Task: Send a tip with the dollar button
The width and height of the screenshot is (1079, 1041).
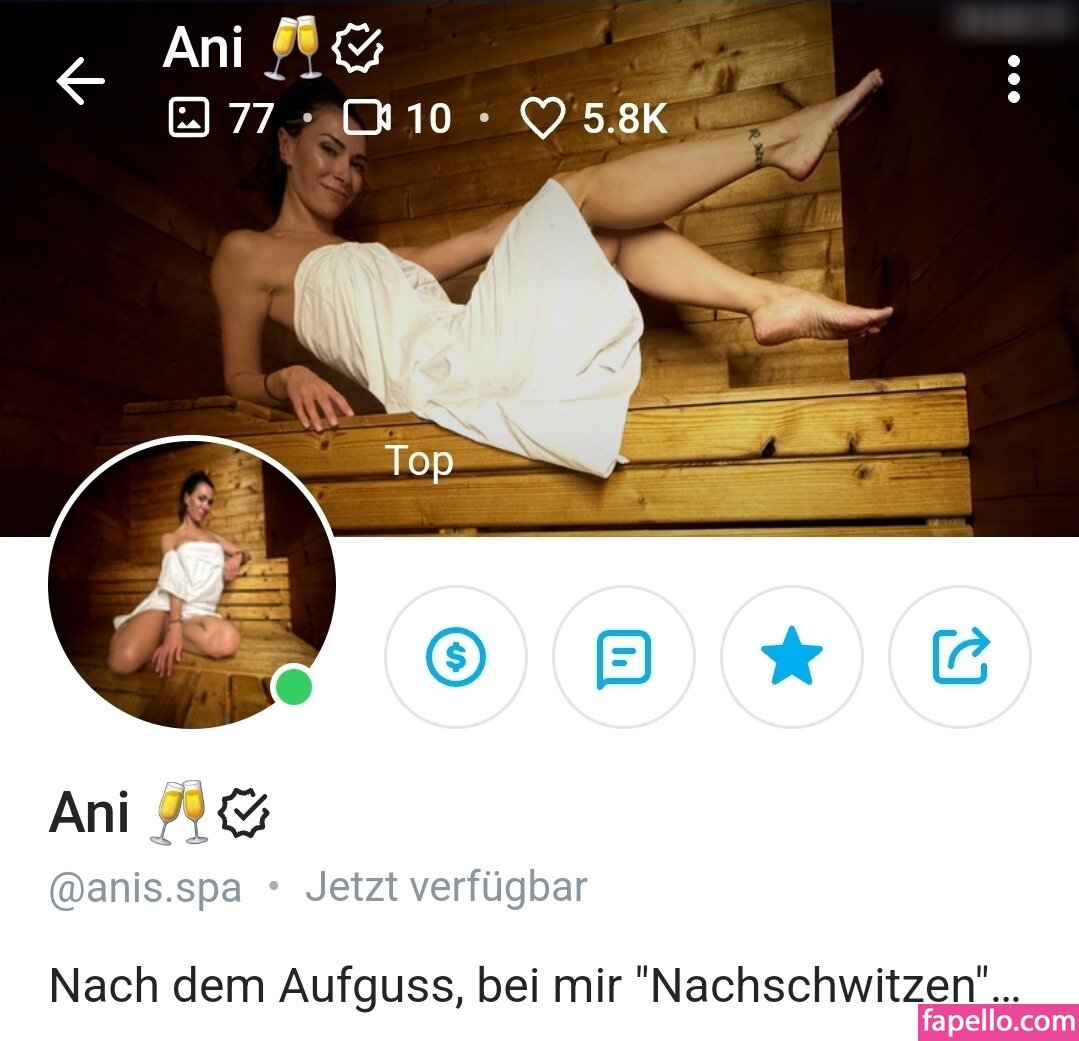Action: (x=455, y=657)
